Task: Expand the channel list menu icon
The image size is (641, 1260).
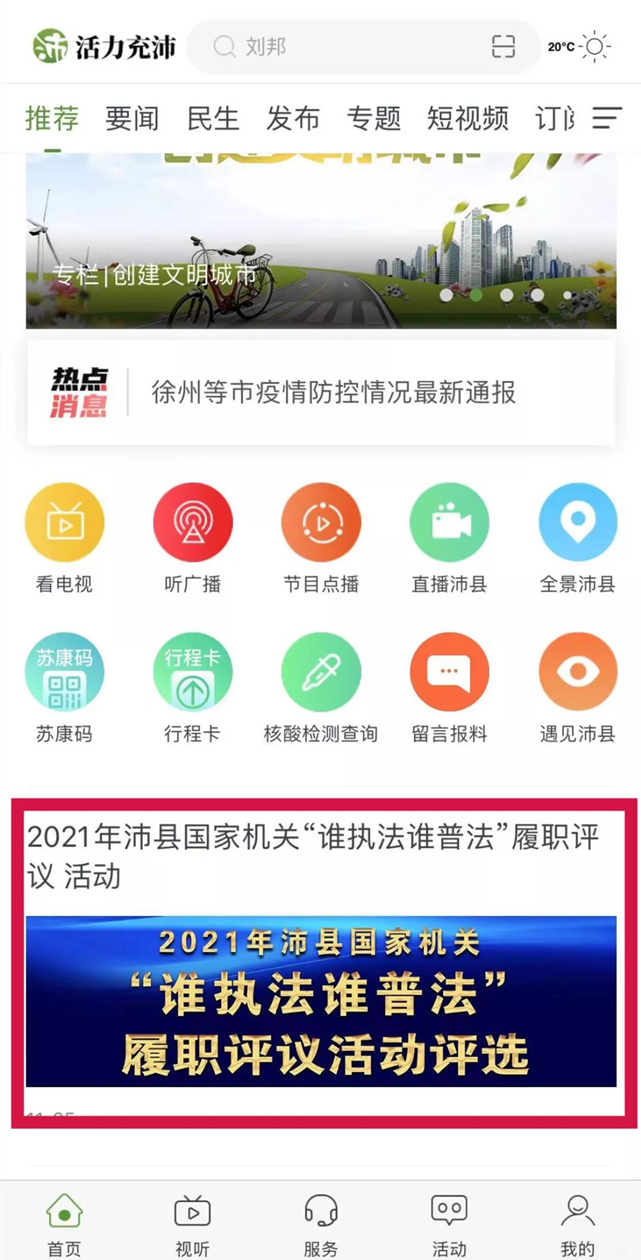Action: click(606, 118)
